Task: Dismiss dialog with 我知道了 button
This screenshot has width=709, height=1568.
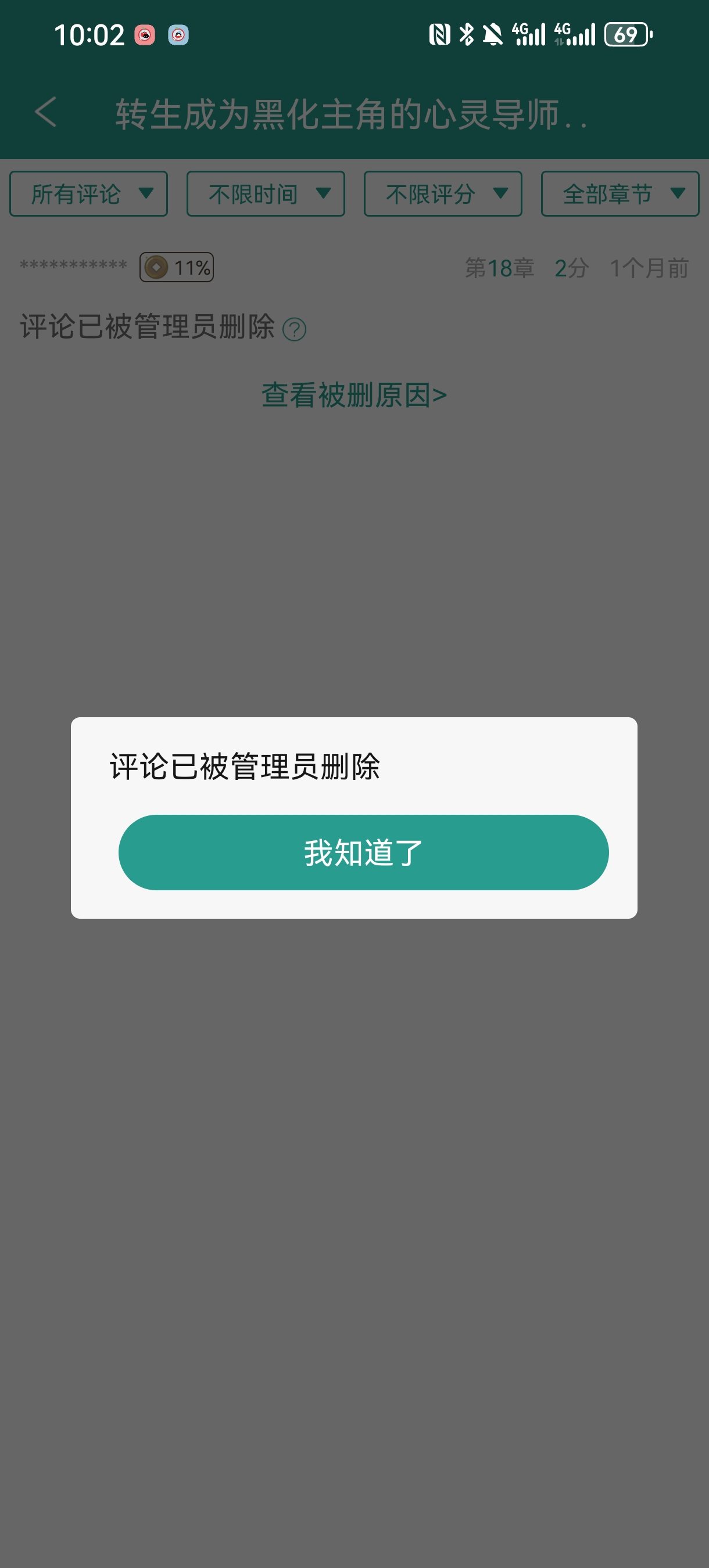Action: click(364, 852)
